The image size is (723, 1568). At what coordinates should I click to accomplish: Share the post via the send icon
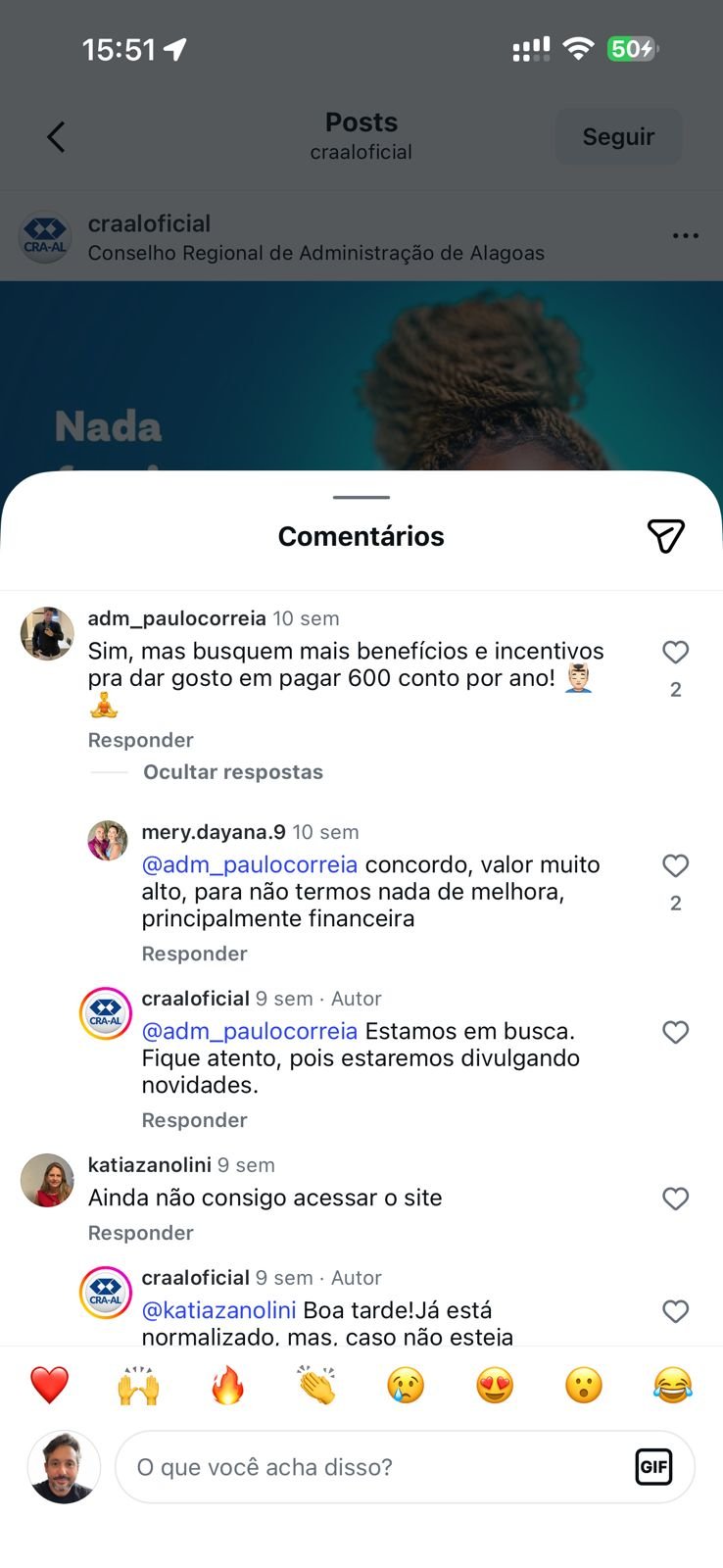coord(665,536)
